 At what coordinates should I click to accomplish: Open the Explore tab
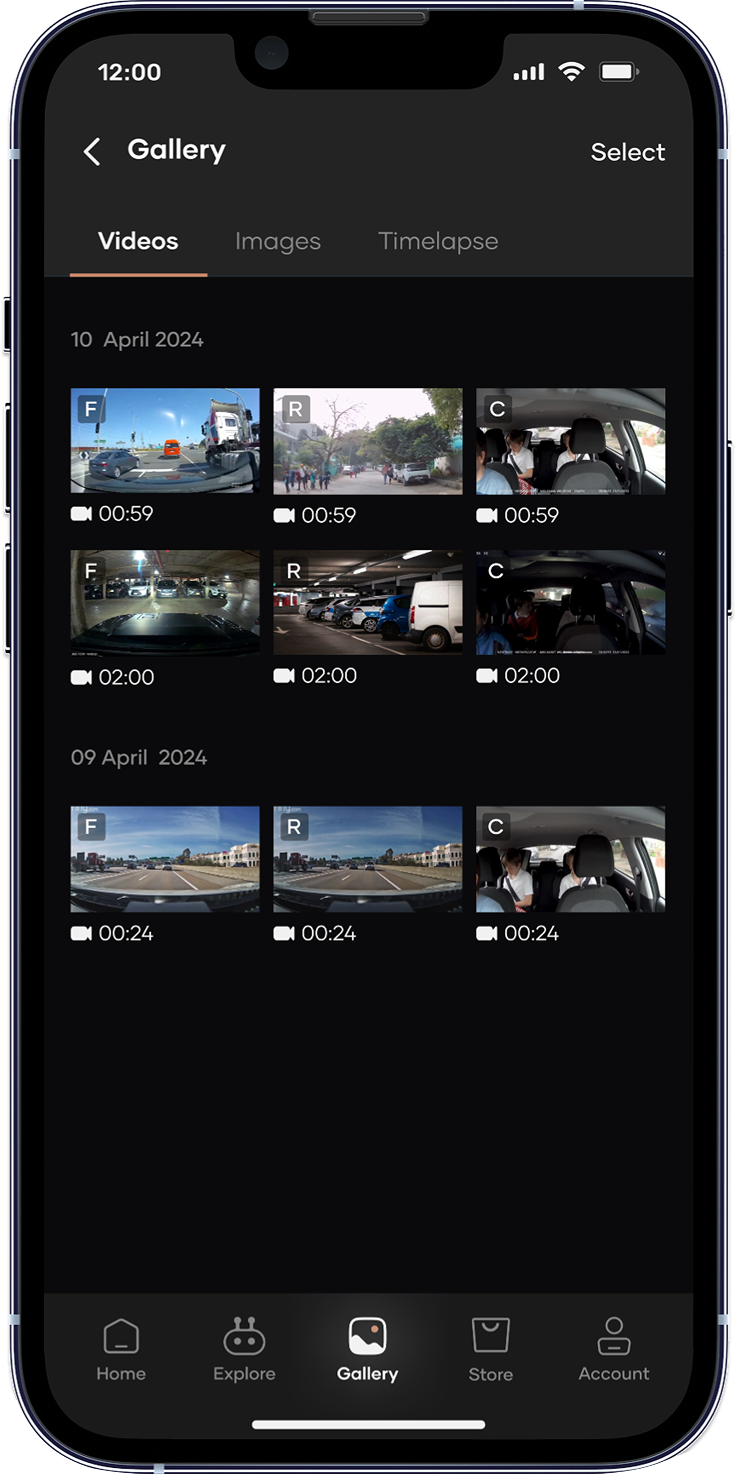pos(244,1349)
